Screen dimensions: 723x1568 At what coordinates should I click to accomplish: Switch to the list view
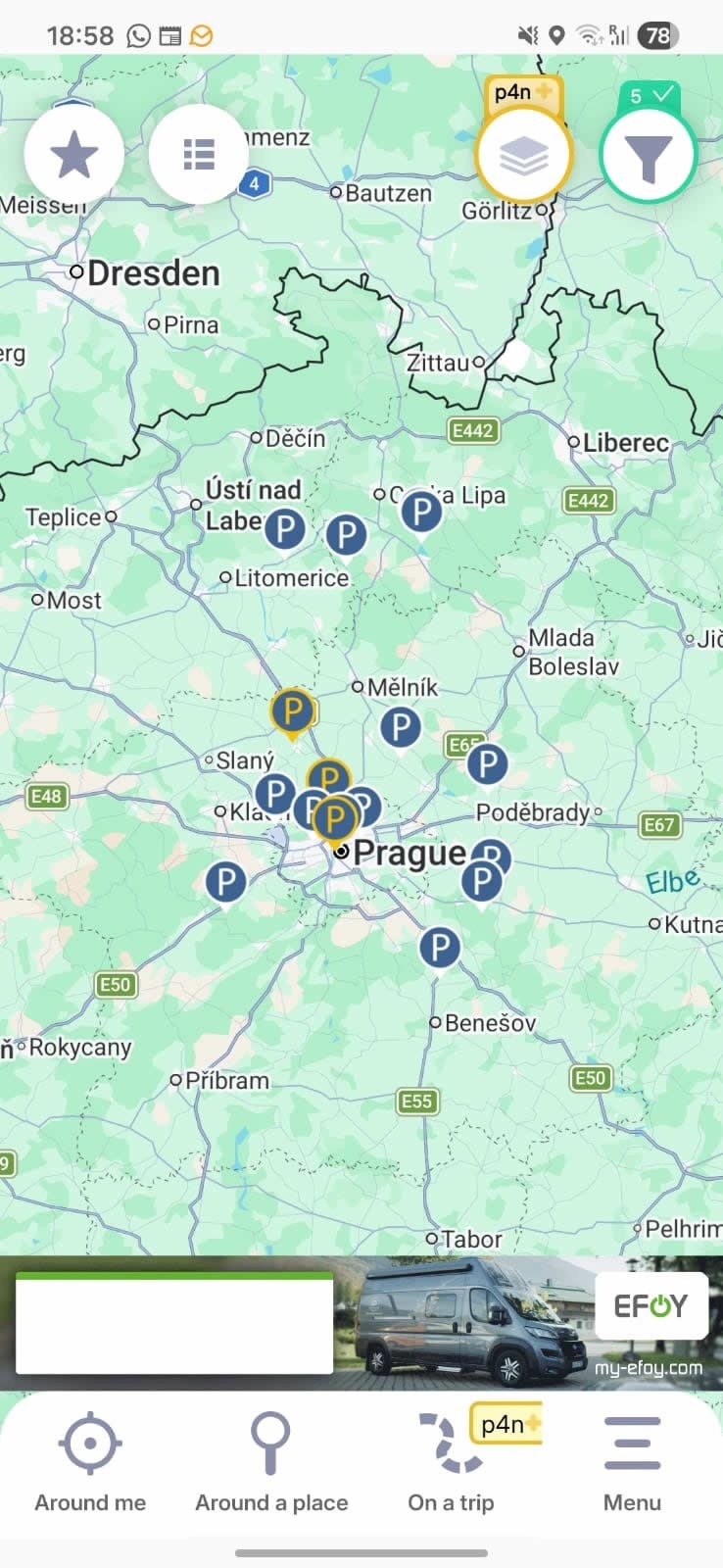(199, 155)
